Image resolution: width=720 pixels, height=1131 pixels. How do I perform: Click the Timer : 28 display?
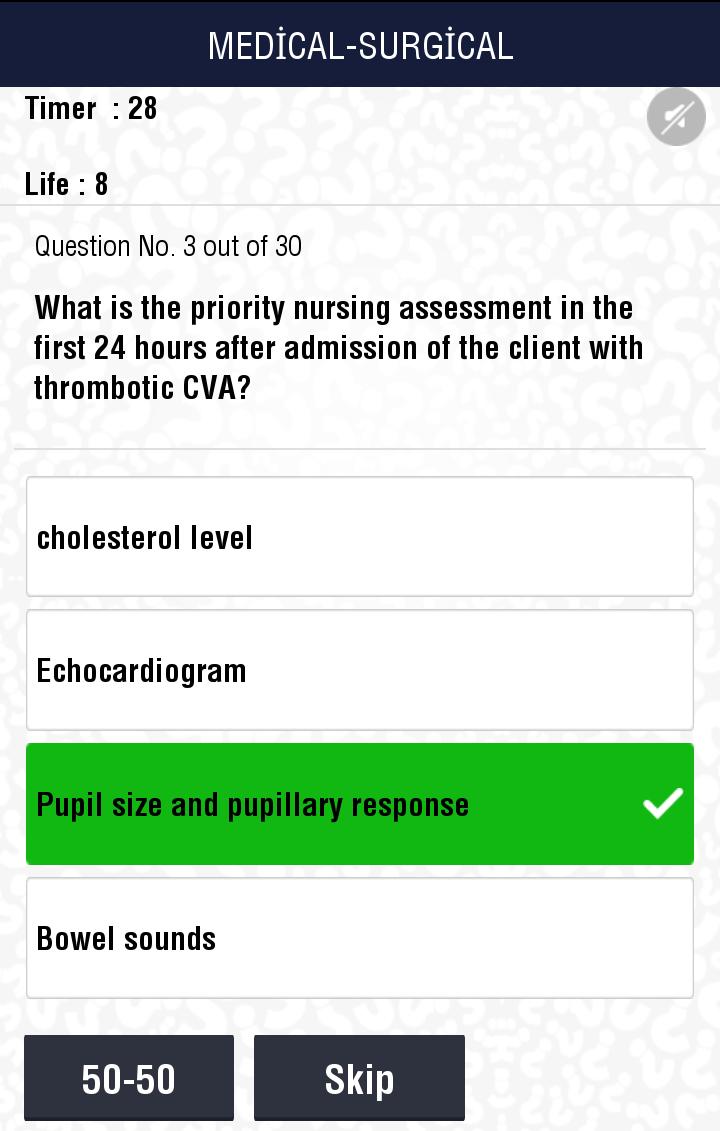90,108
